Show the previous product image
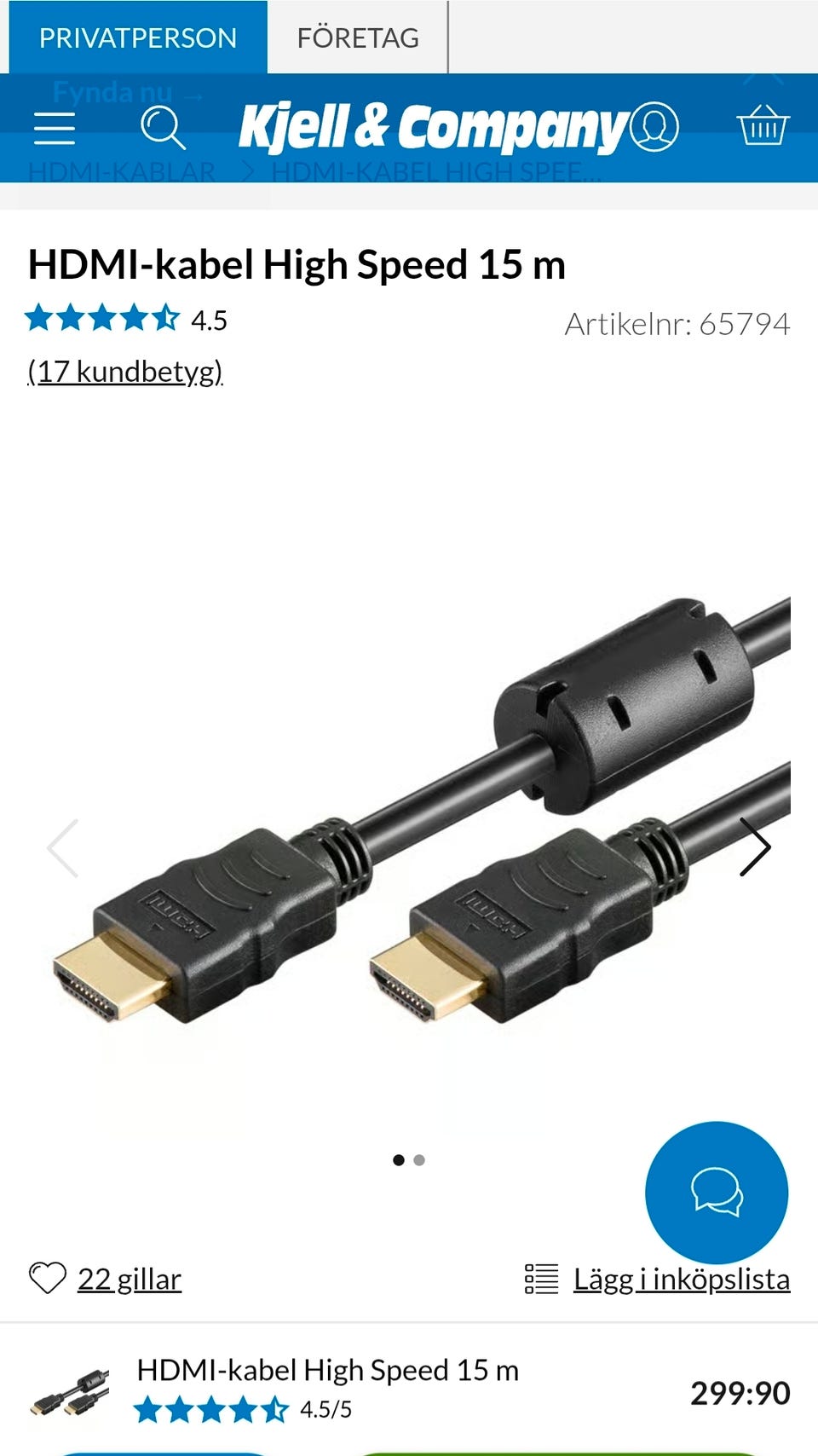Screen dimensions: 818x1456 (64, 847)
